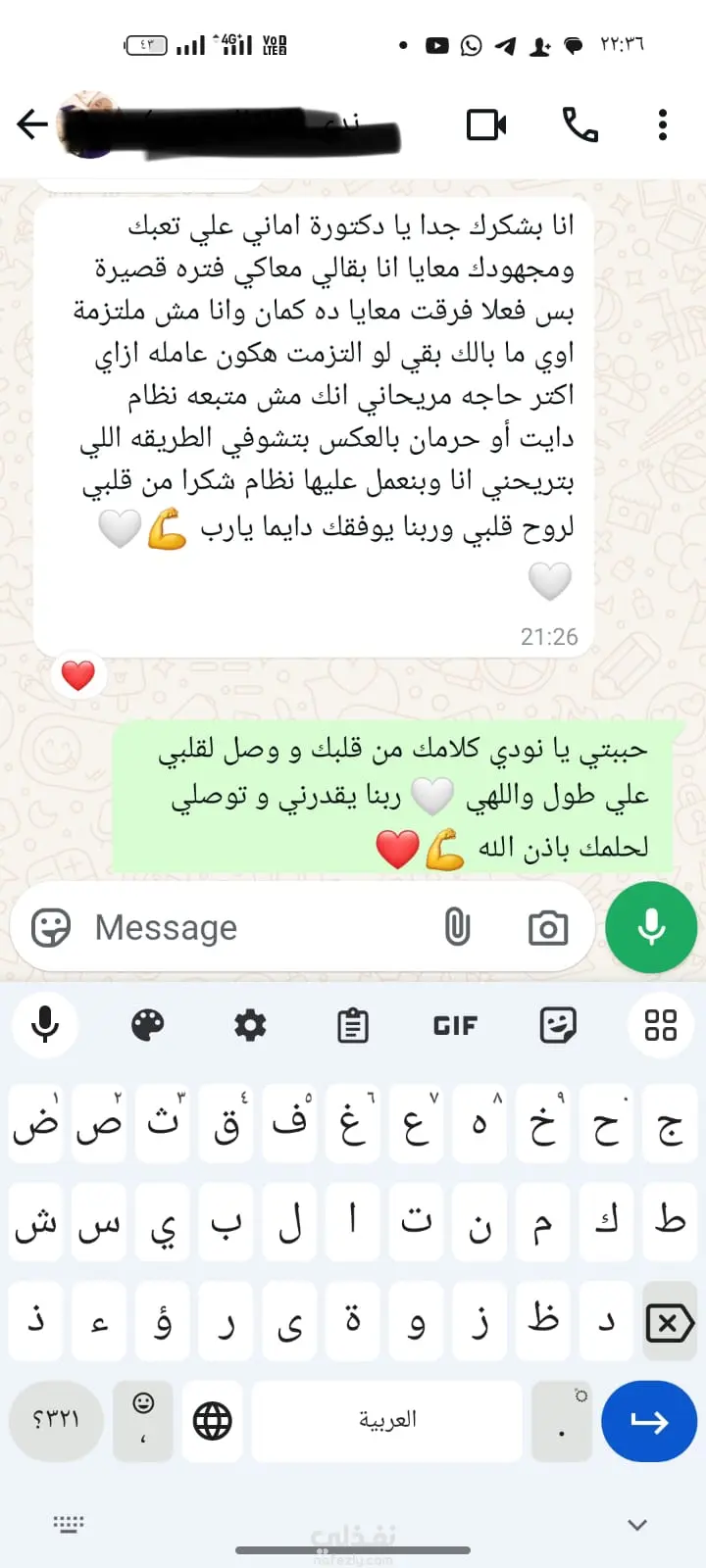Screen dimensions: 706x1568
Task: Open keyboard sticker panel
Action: coord(557,1025)
